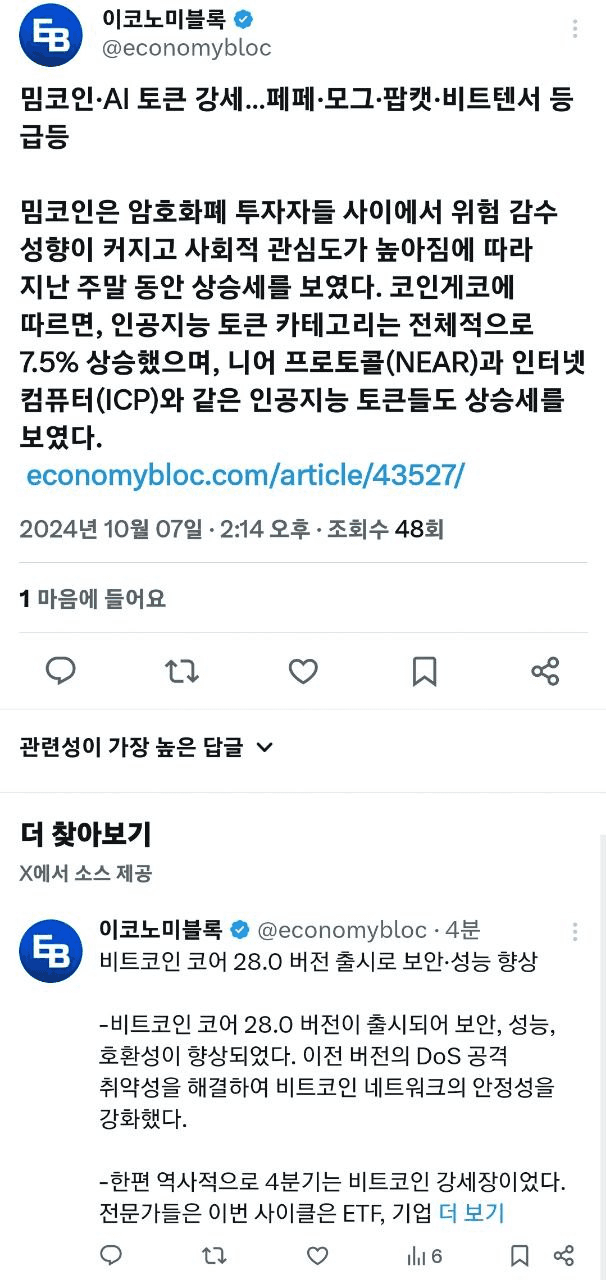Like the main meme coin post
Image resolution: width=606 pixels, height=1280 pixels.
click(x=303, y=671)
